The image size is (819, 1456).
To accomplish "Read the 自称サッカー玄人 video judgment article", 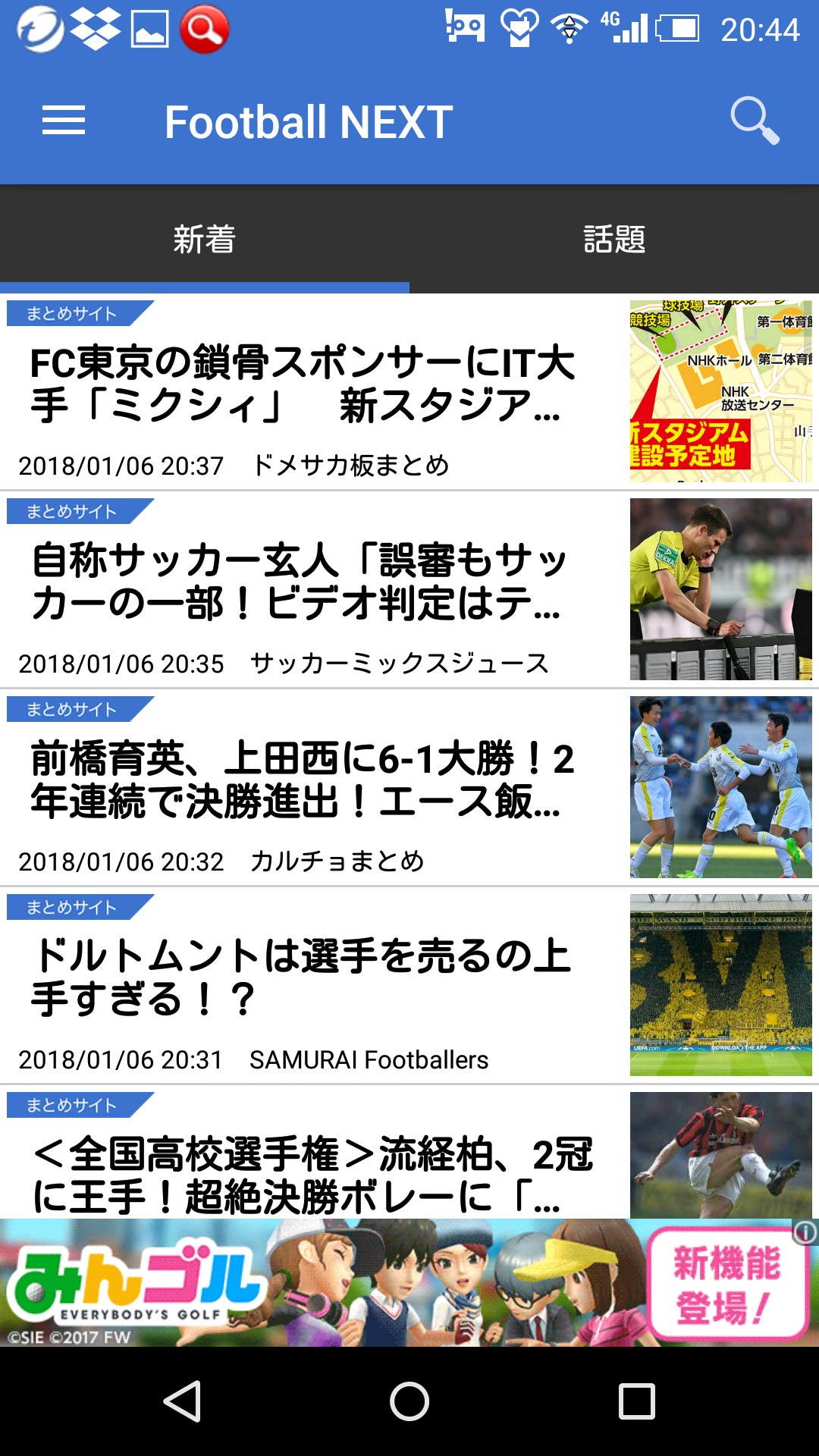I will (303, 582).
